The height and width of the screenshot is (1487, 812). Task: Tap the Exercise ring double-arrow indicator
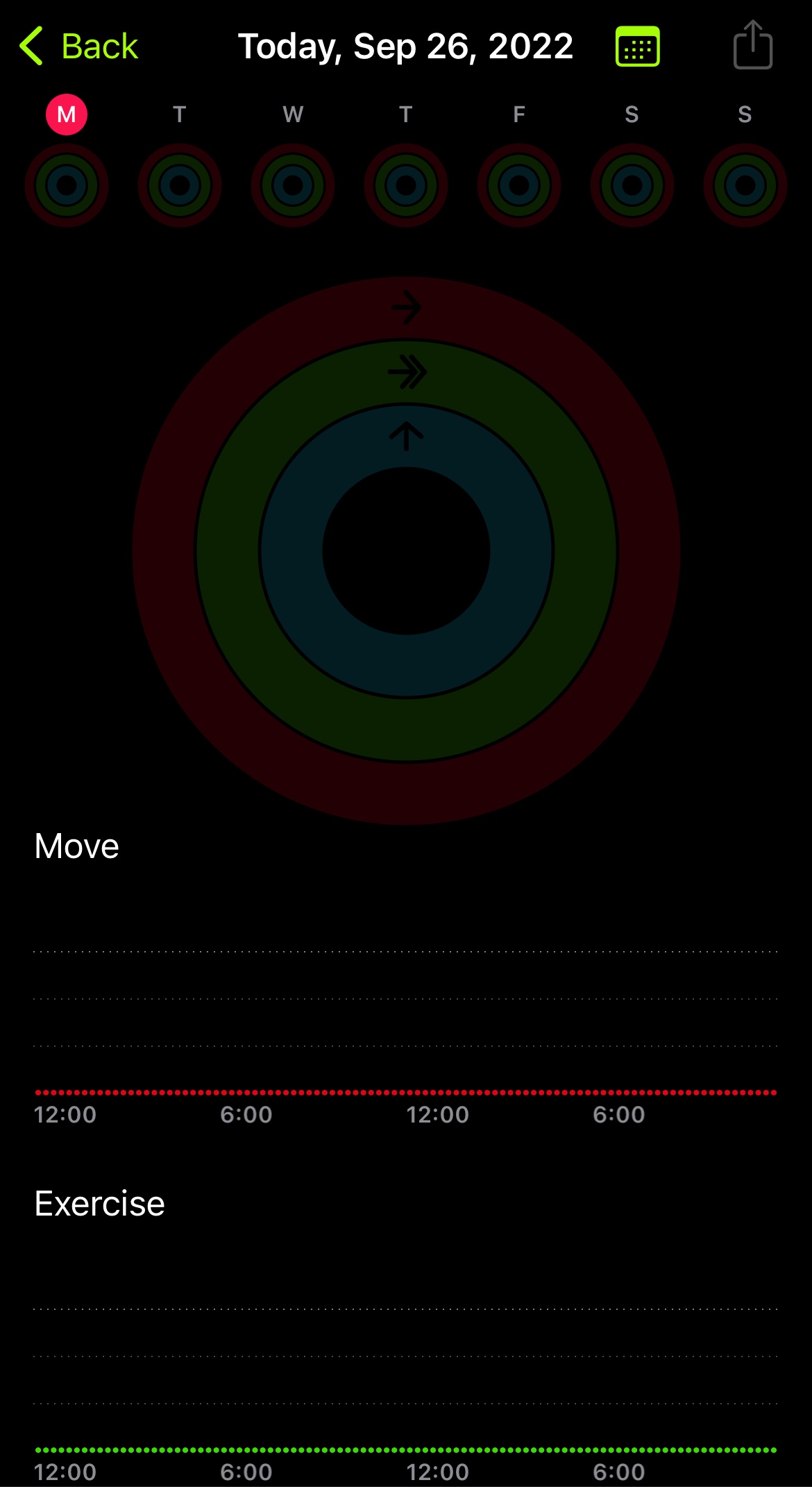[x=406, y=372]
